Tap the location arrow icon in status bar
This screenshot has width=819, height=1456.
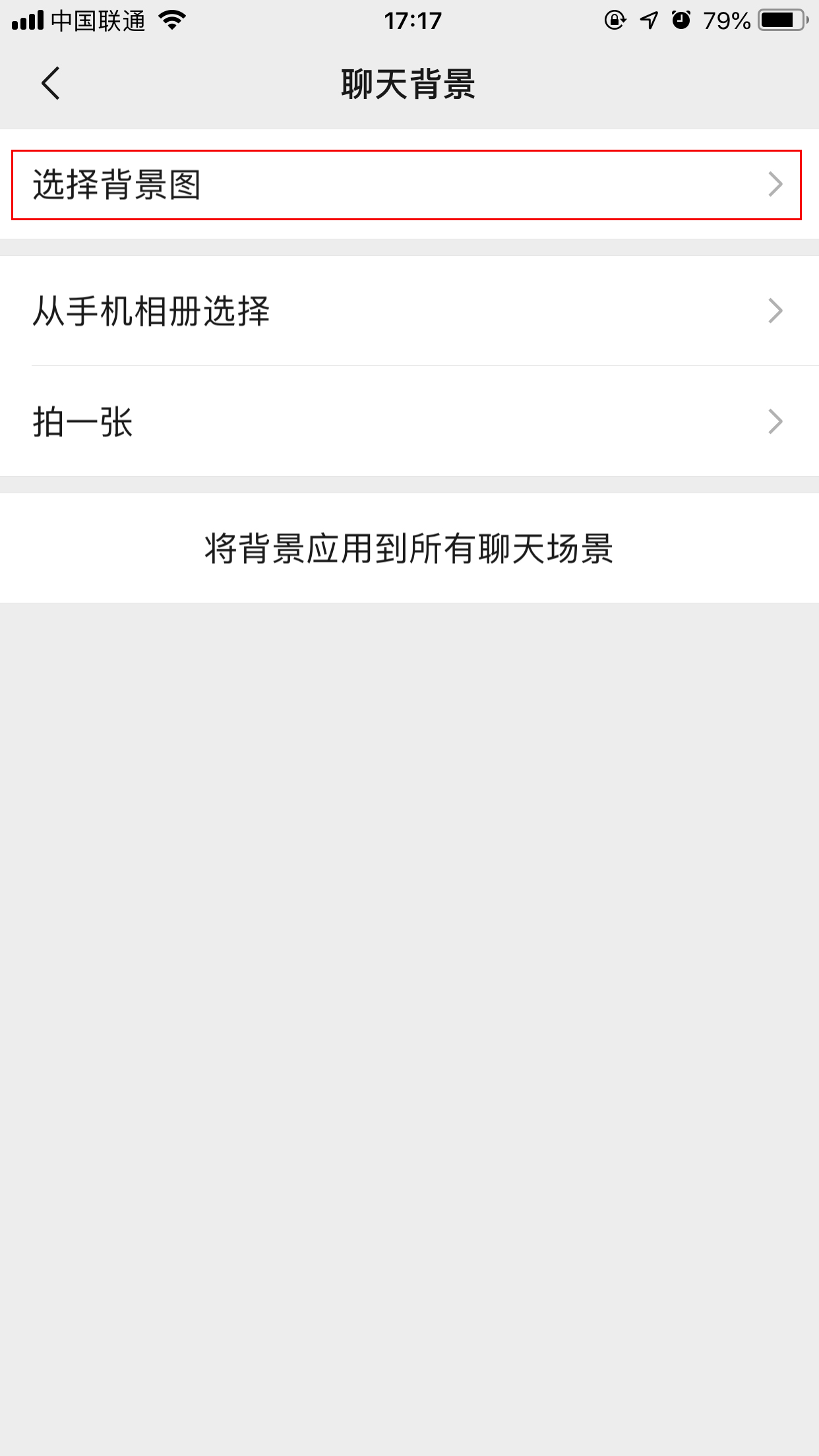tap(649, 20)
